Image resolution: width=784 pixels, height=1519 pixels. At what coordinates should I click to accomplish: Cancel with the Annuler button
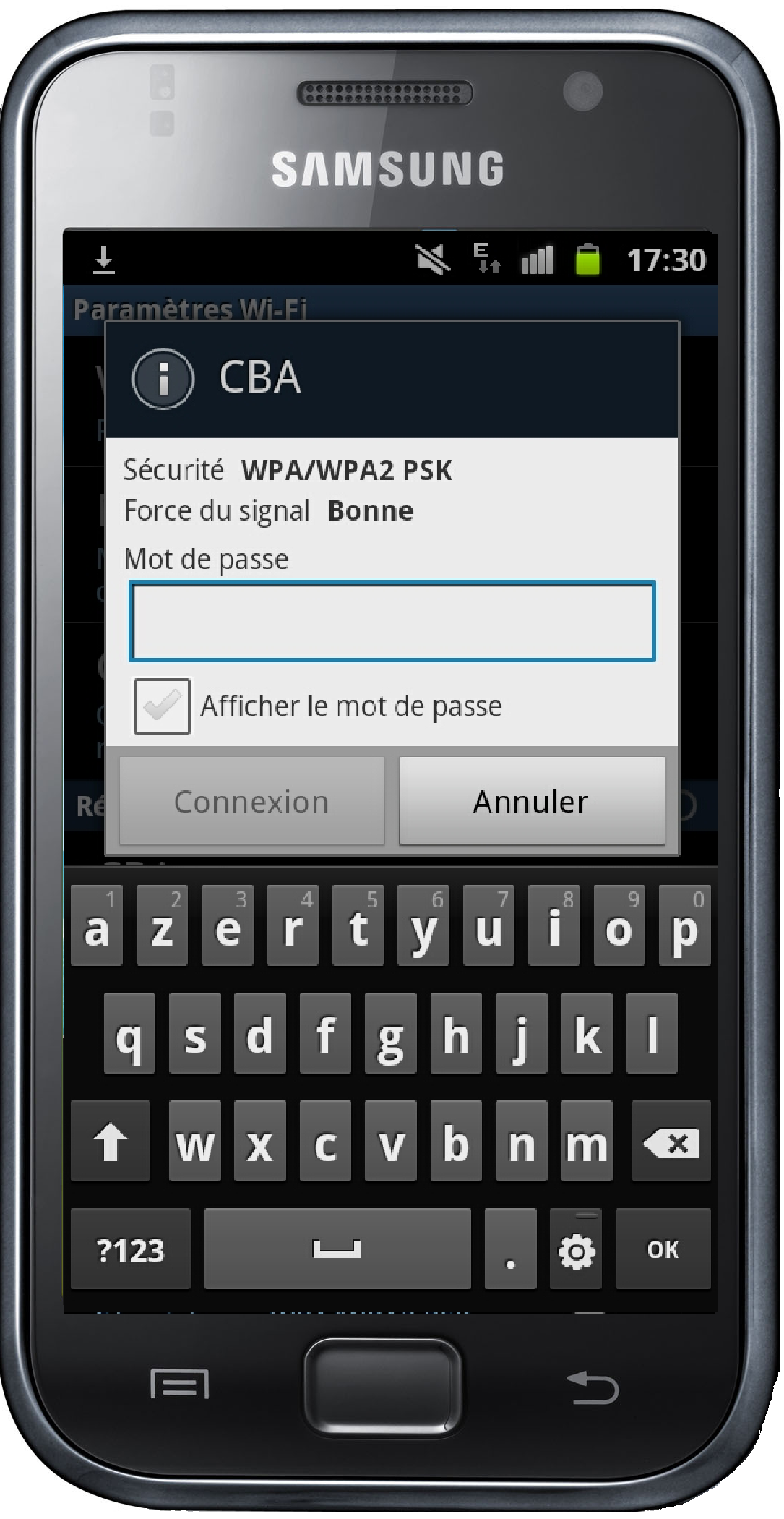click(x=532, y=801)
